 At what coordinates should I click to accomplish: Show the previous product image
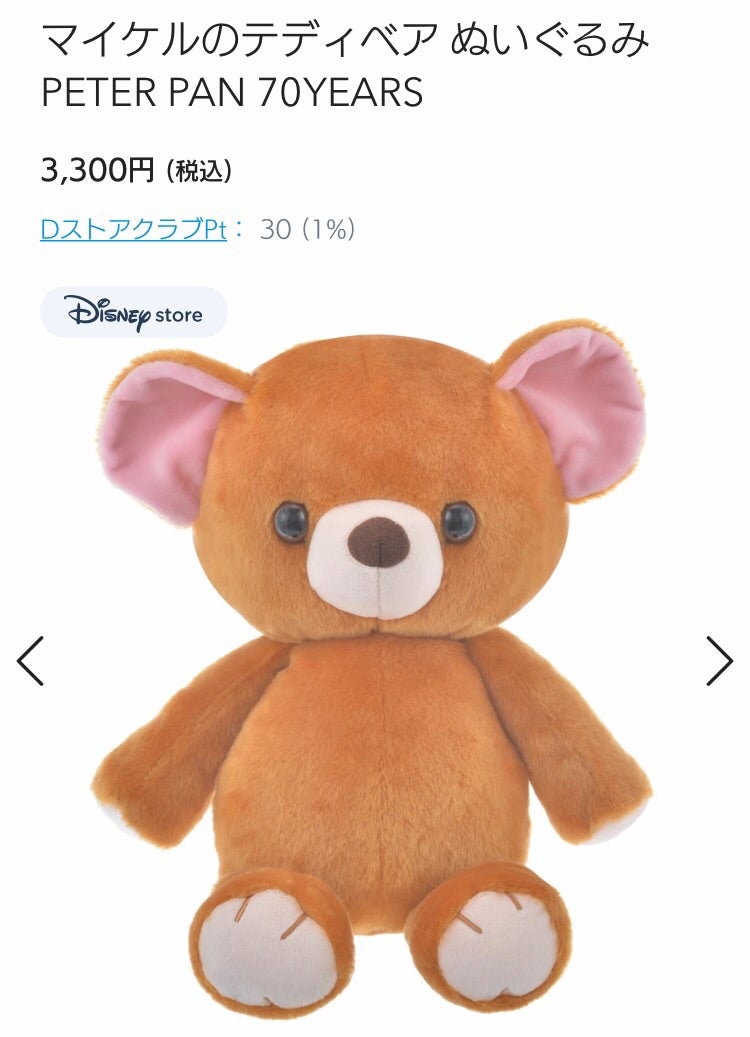pyautogui.click(x=31, y=660)
